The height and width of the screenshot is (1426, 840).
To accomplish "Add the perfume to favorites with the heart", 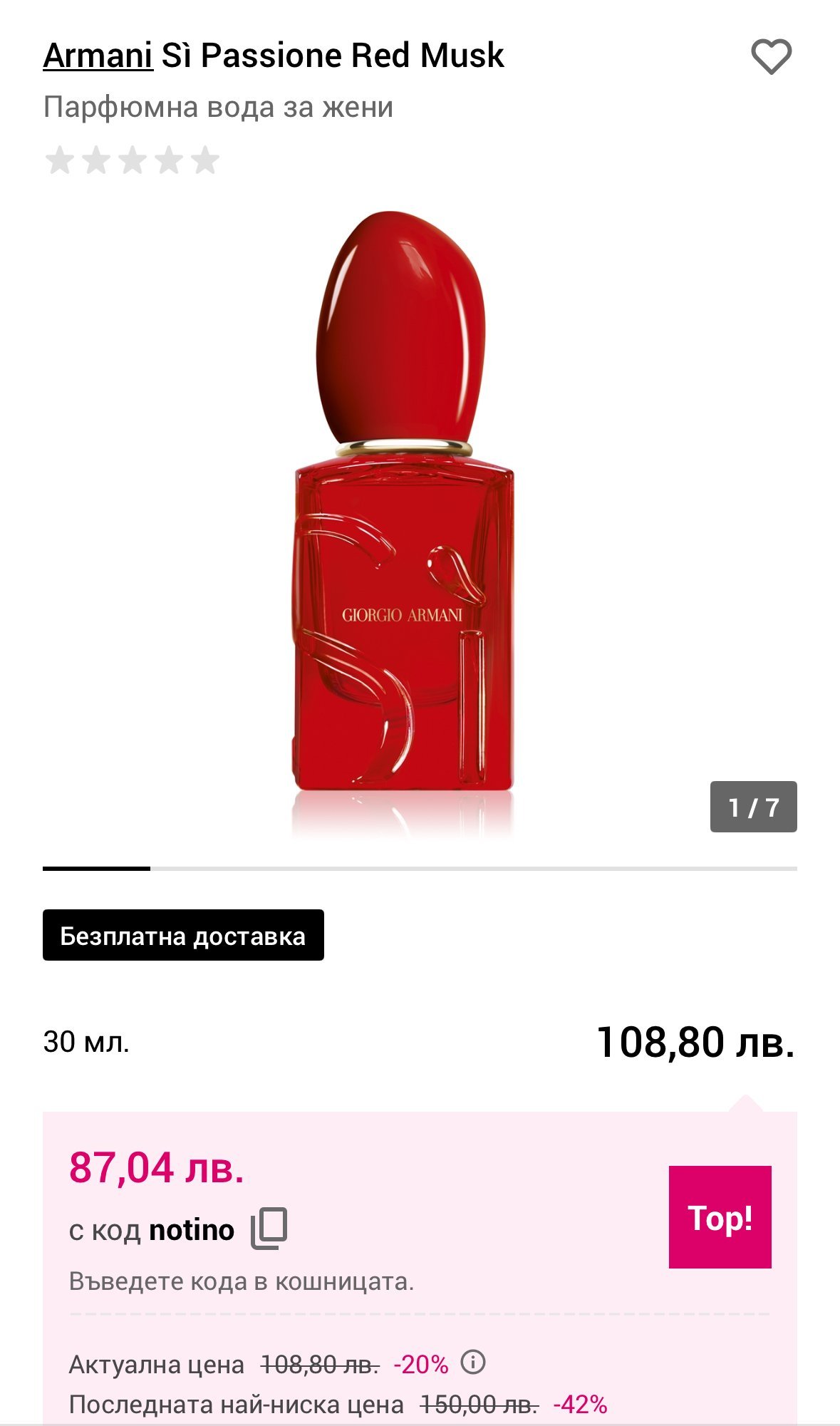I will 771,56.
